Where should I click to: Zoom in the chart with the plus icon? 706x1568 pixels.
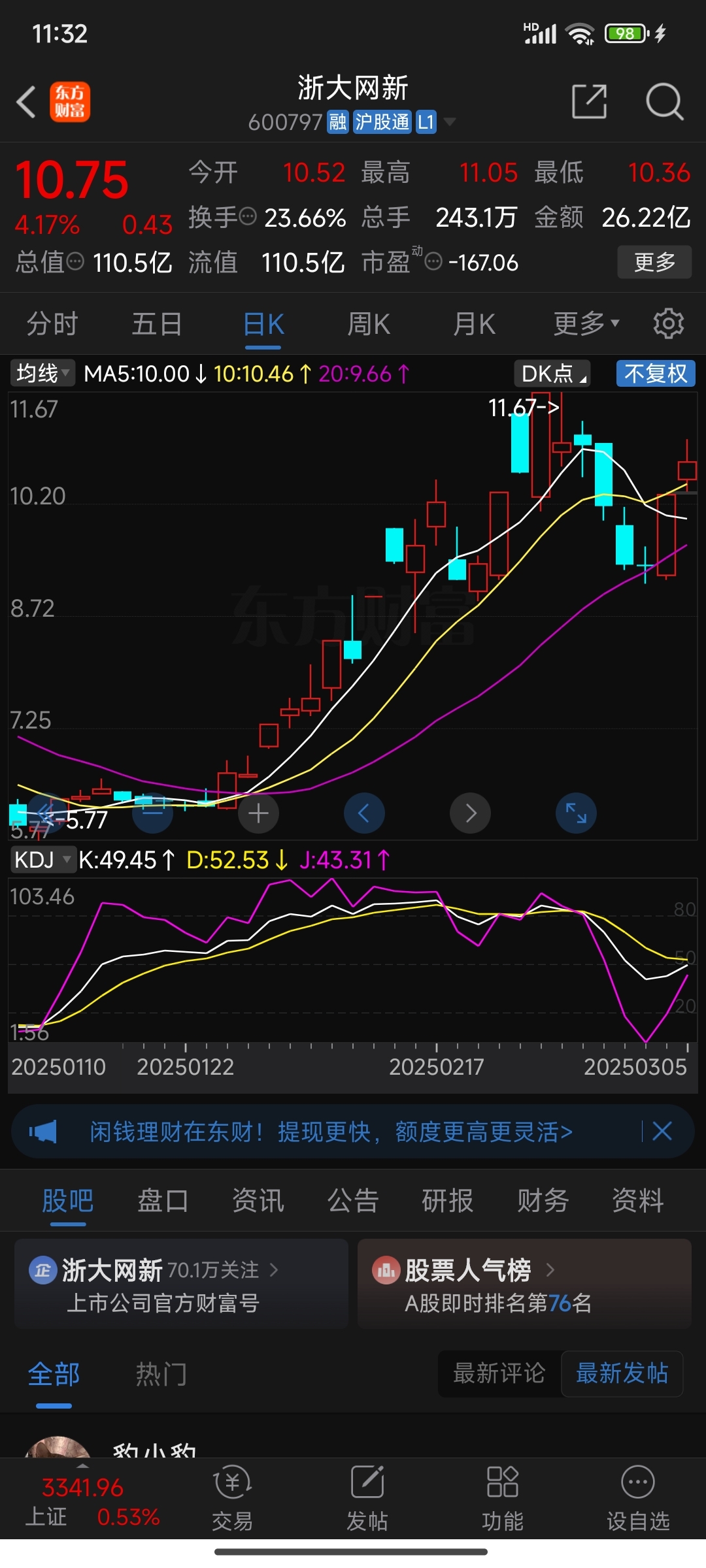click(x=258, y=813)
